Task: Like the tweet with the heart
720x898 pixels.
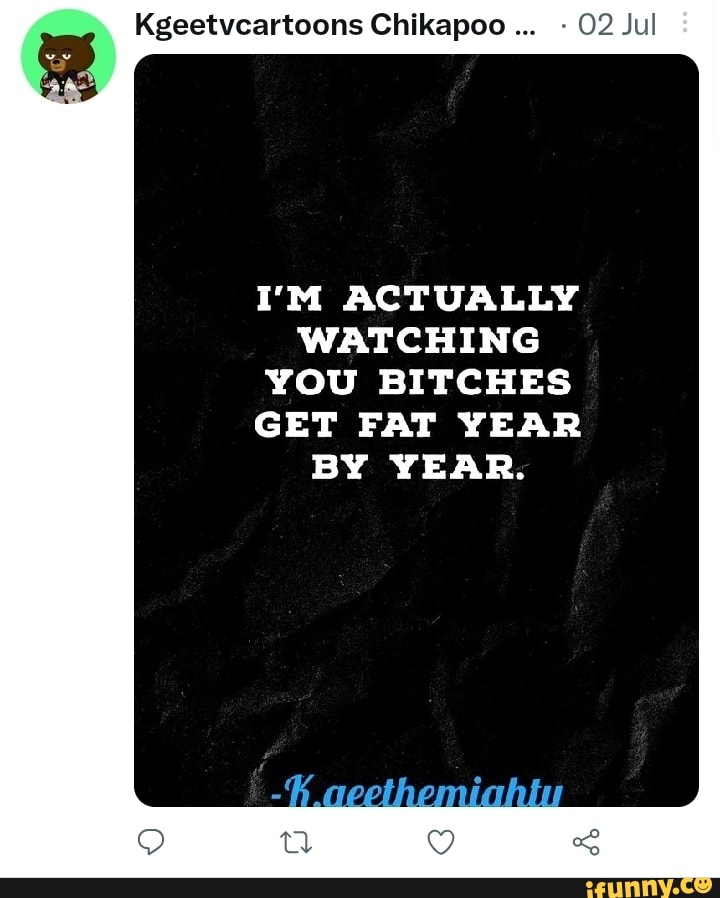Action: coord(441,843)
